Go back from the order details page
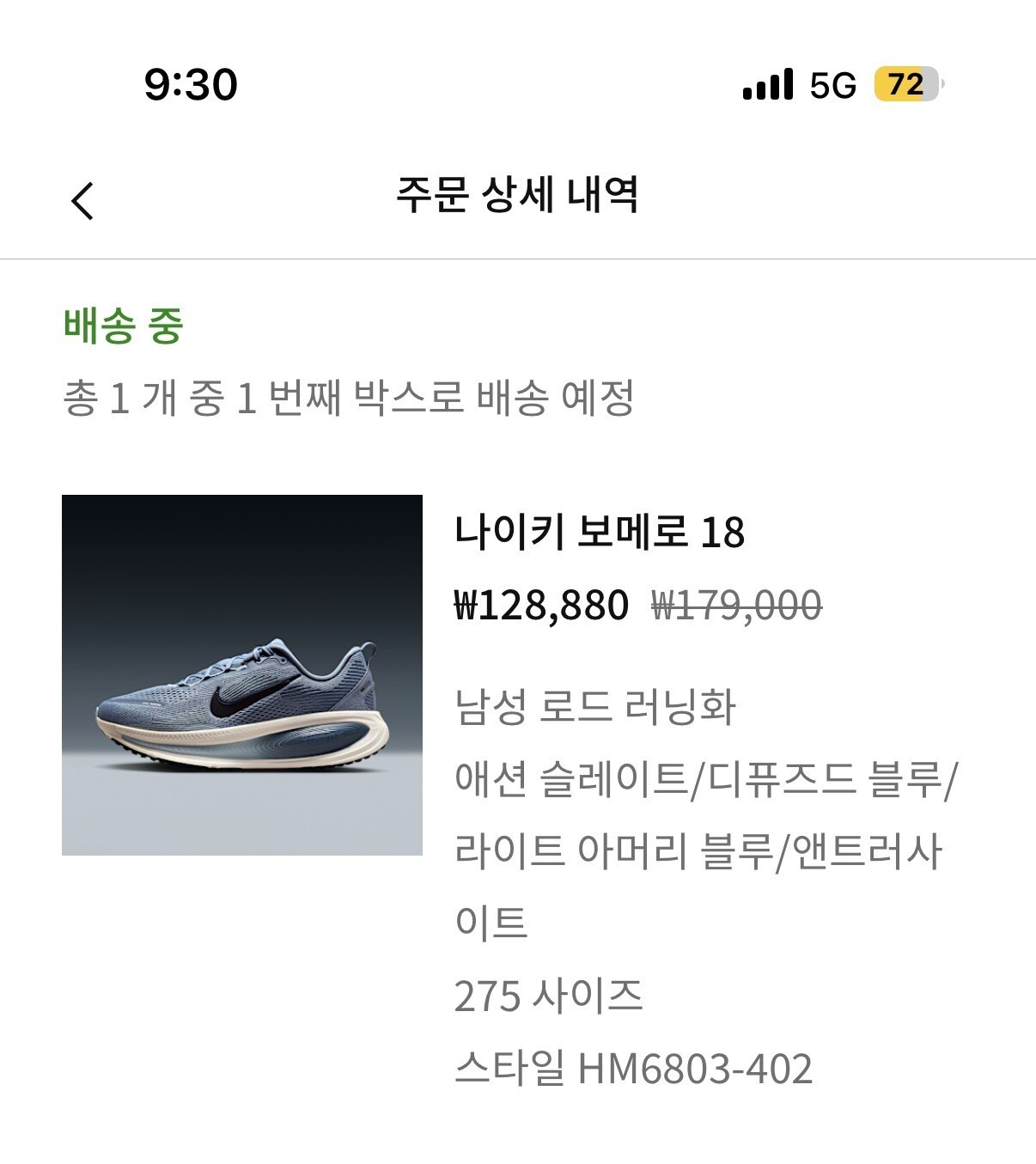The height and width of the screenshot is (1164, 1036). [82, 201]
